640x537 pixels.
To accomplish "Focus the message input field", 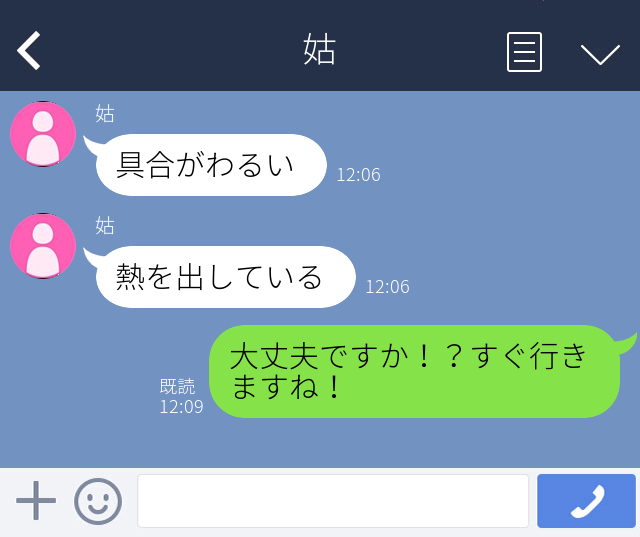I will click(x=332, y=501).
